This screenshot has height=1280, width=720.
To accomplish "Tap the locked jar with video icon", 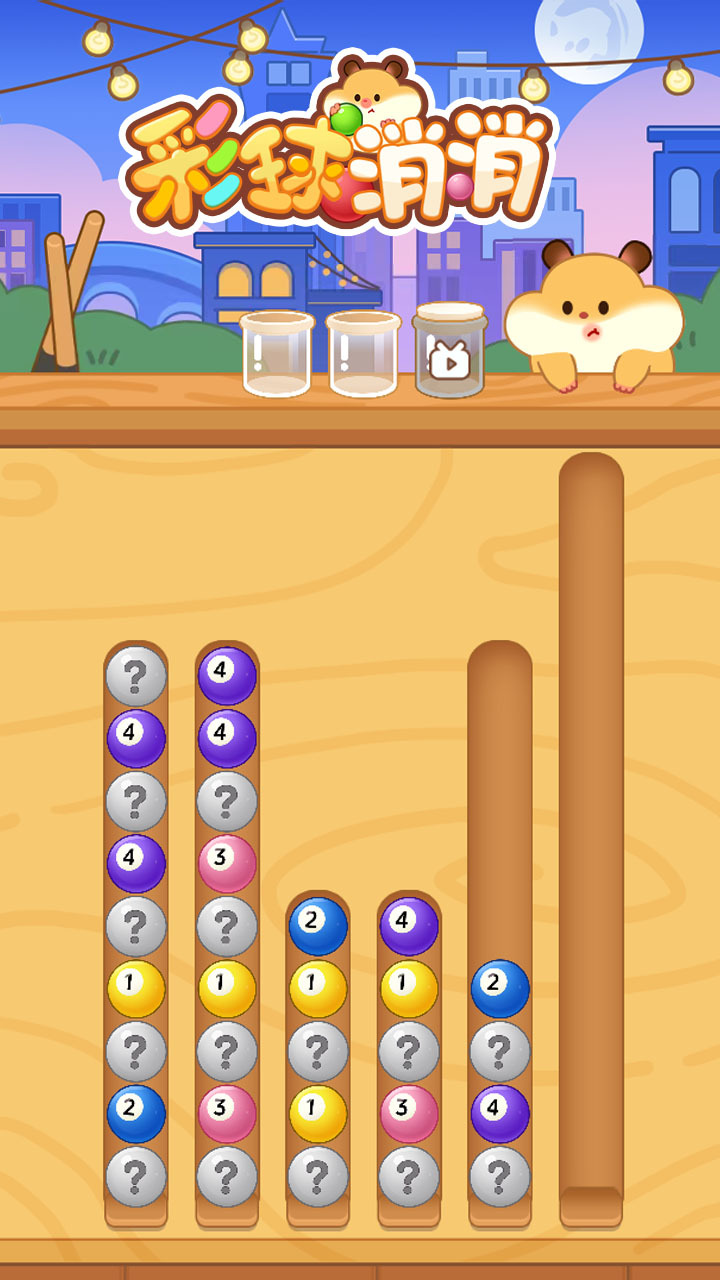I will [x=450, y=350].
